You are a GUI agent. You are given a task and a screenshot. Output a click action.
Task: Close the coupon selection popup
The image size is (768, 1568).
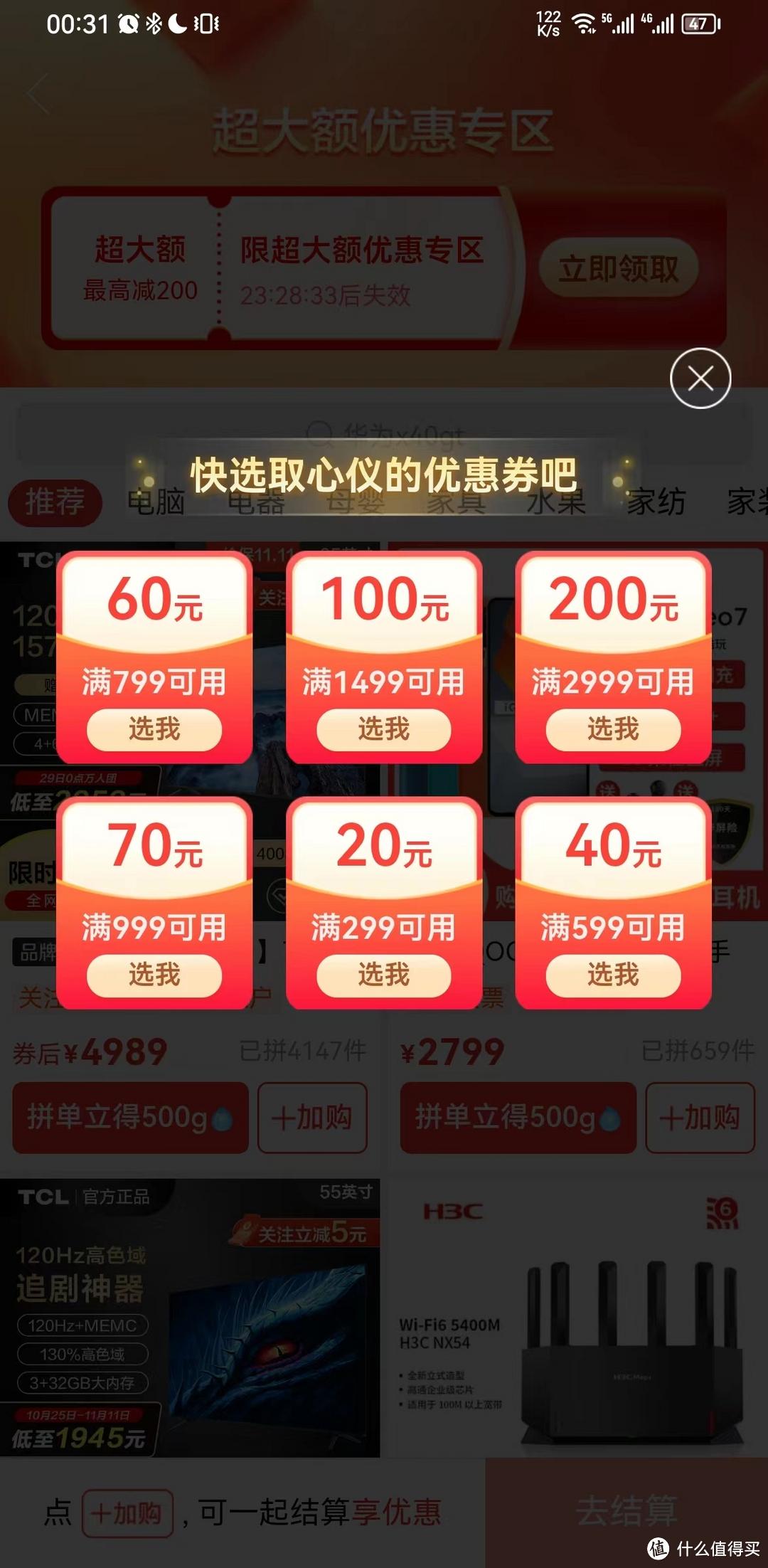(700, 378)
